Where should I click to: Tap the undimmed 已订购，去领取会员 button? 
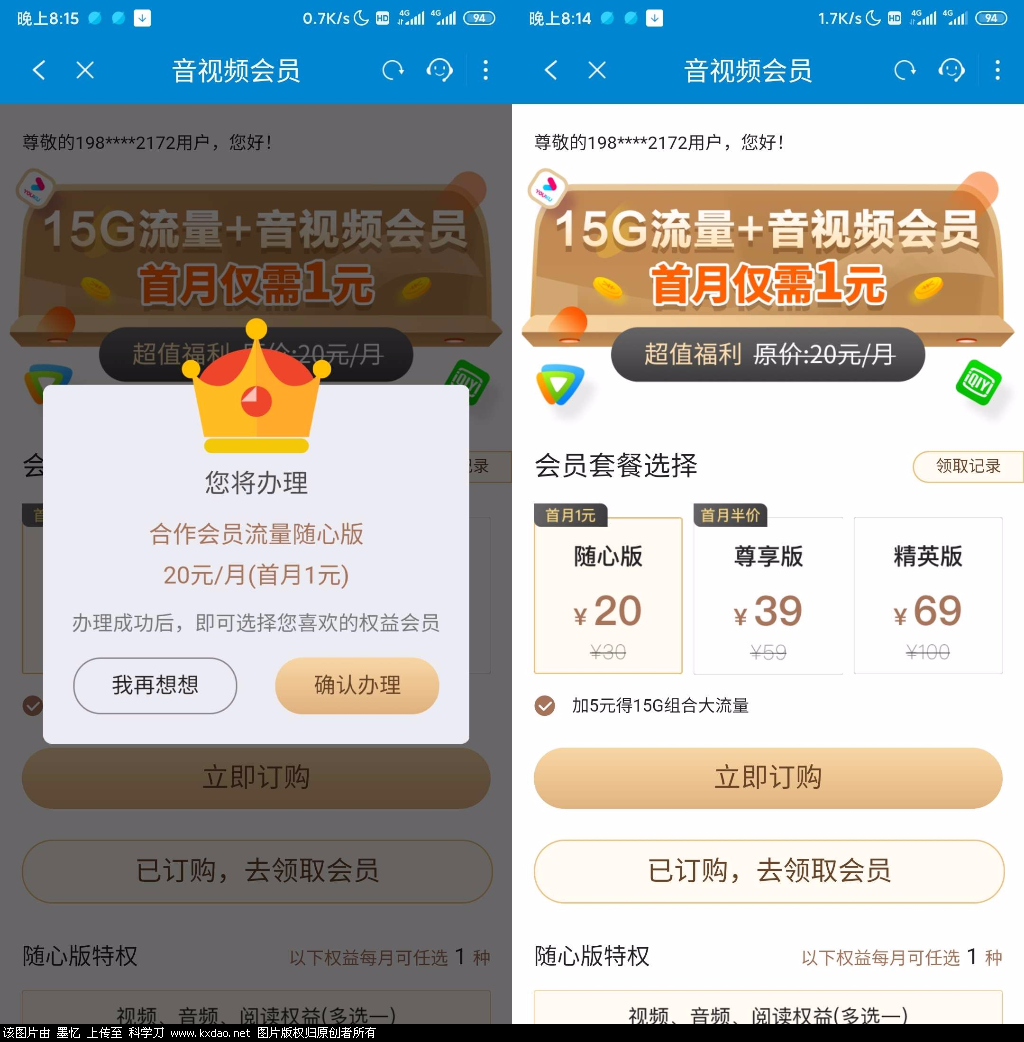pyautogui.click(x=768, y=871)
